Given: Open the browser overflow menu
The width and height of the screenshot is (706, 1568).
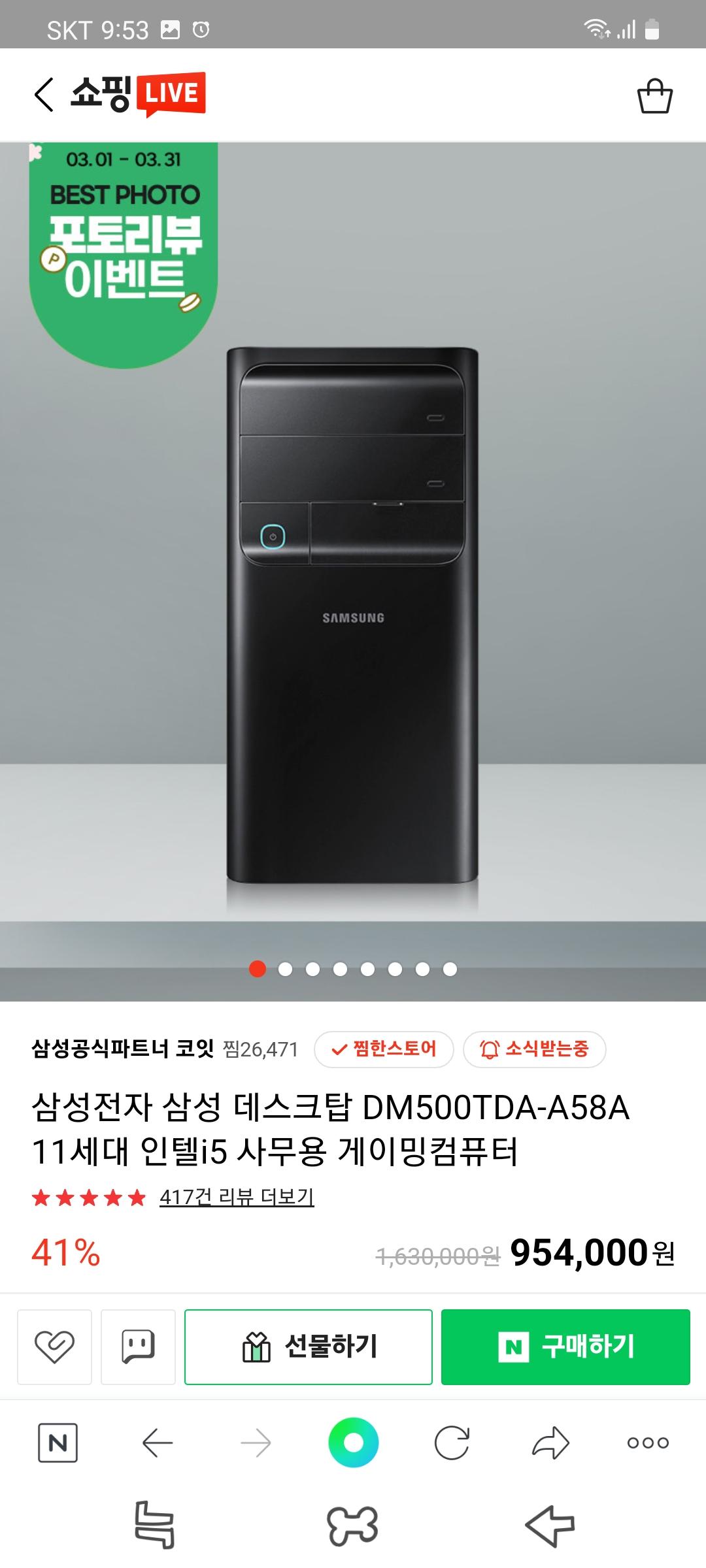Looking at the screenshot, I should coord(648,1443).
